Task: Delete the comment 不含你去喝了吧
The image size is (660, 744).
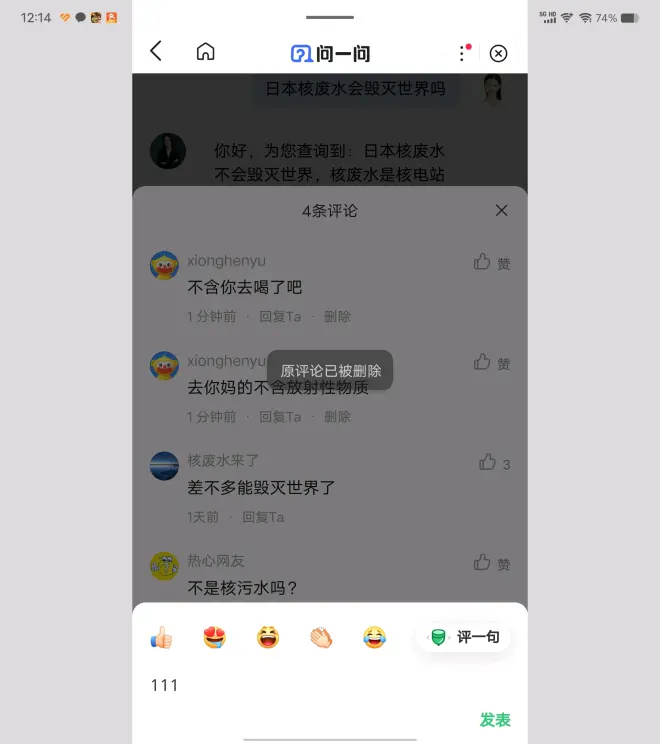Action: coord(337,316)
